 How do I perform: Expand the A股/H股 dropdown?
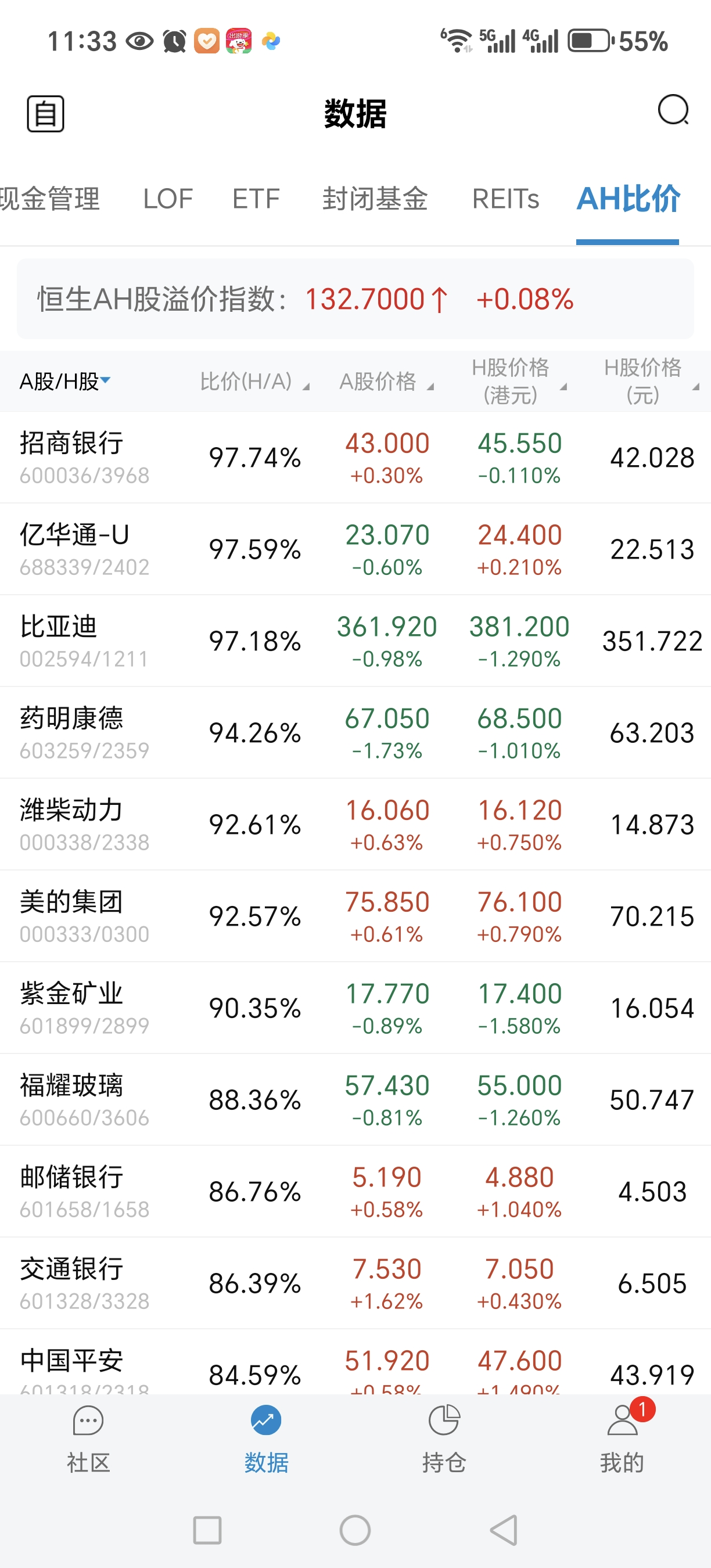65,382
